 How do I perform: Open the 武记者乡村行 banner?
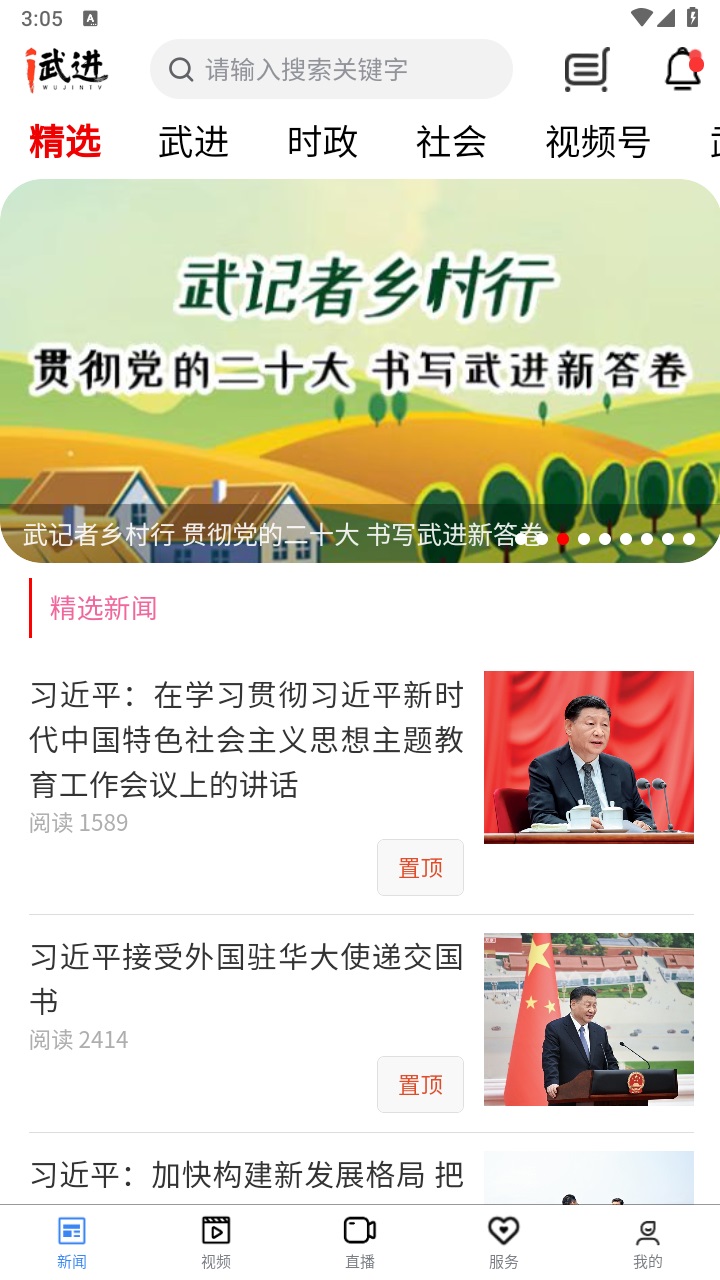click(x=360, y=370)
